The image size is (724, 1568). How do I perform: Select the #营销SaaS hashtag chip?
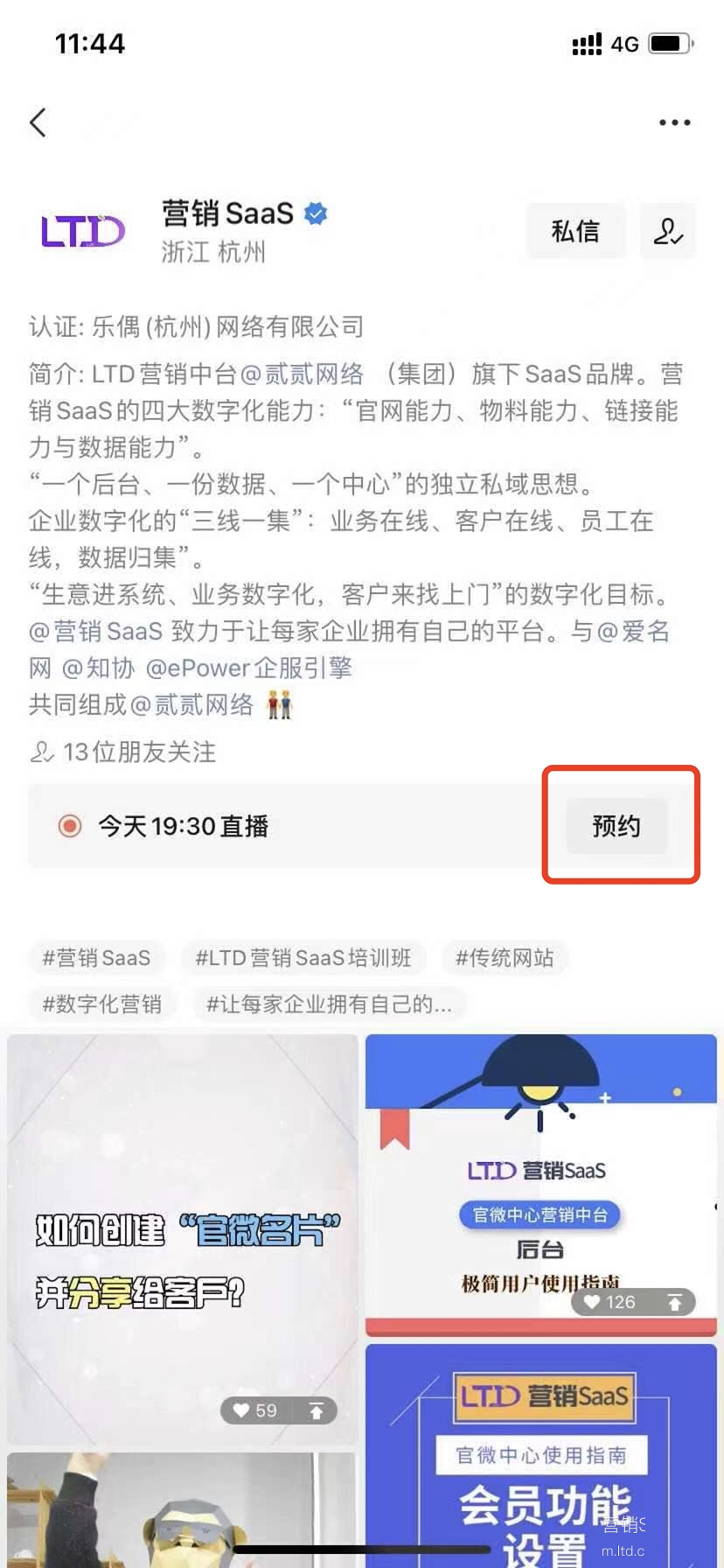[96, 958]
